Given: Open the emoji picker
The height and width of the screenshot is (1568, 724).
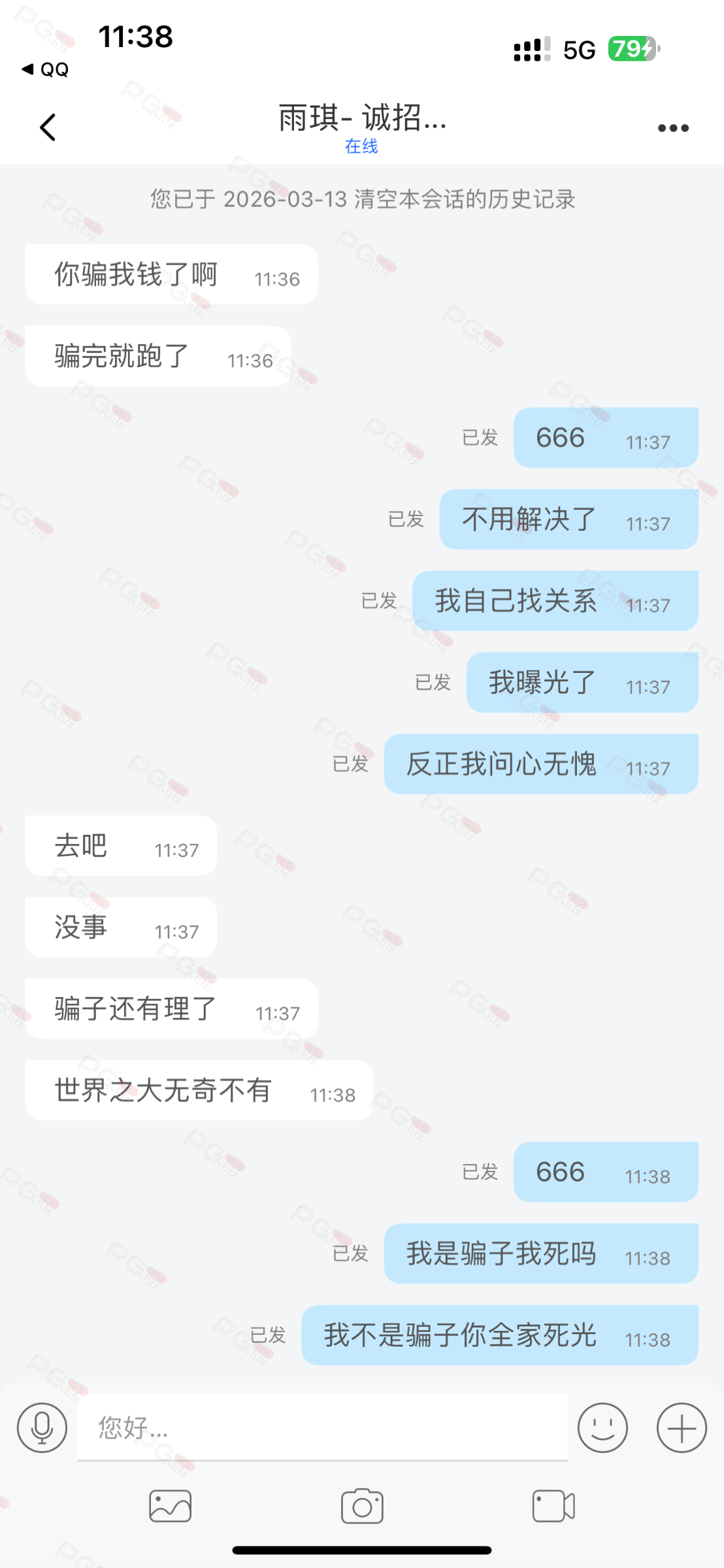Looking at the screenshot, I should click(x=602, y=1428).
